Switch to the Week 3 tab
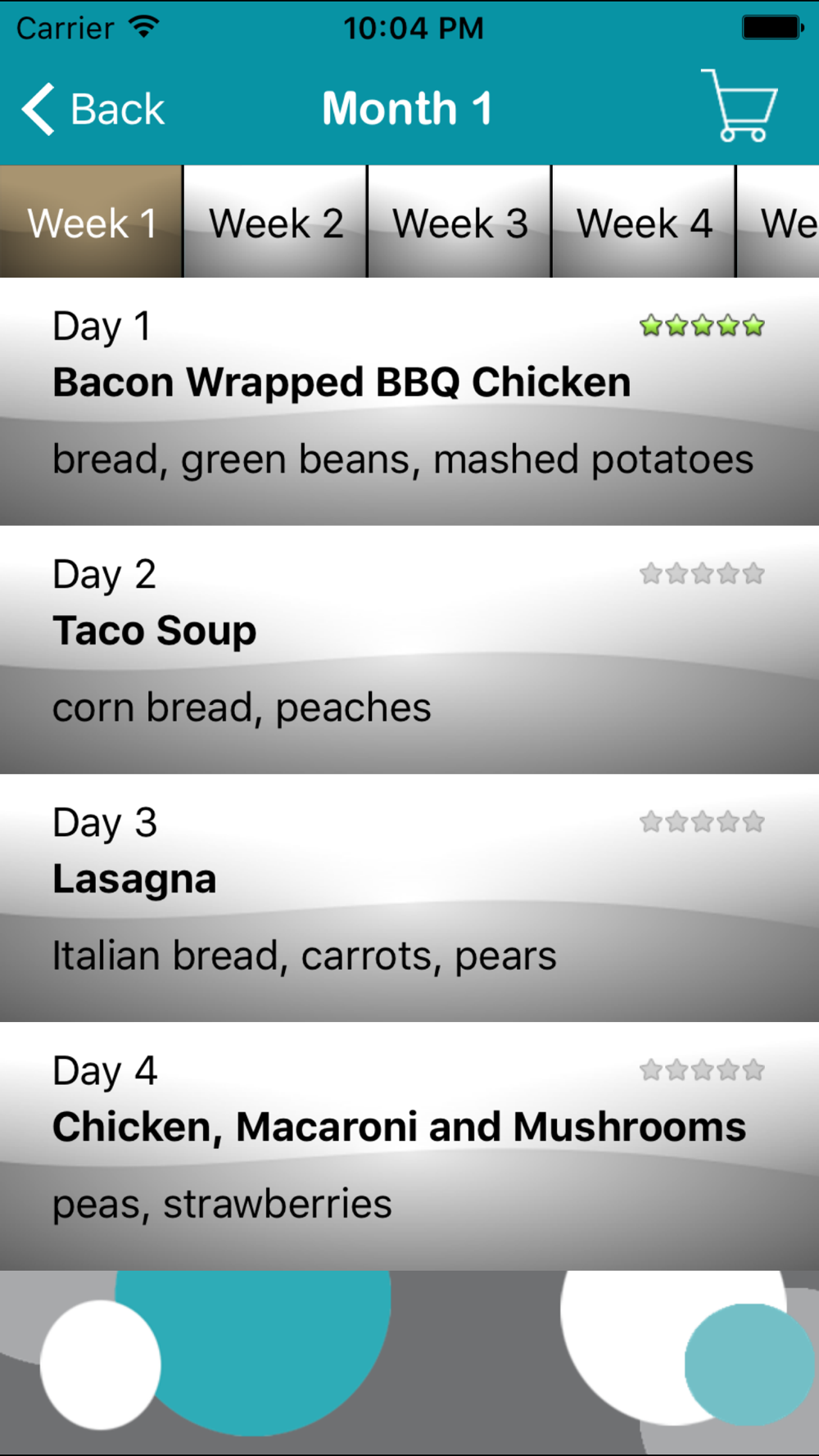Image resolution: width=819 pixels, height=1456 pixels. pyautogui.click(x=459, y=222)
